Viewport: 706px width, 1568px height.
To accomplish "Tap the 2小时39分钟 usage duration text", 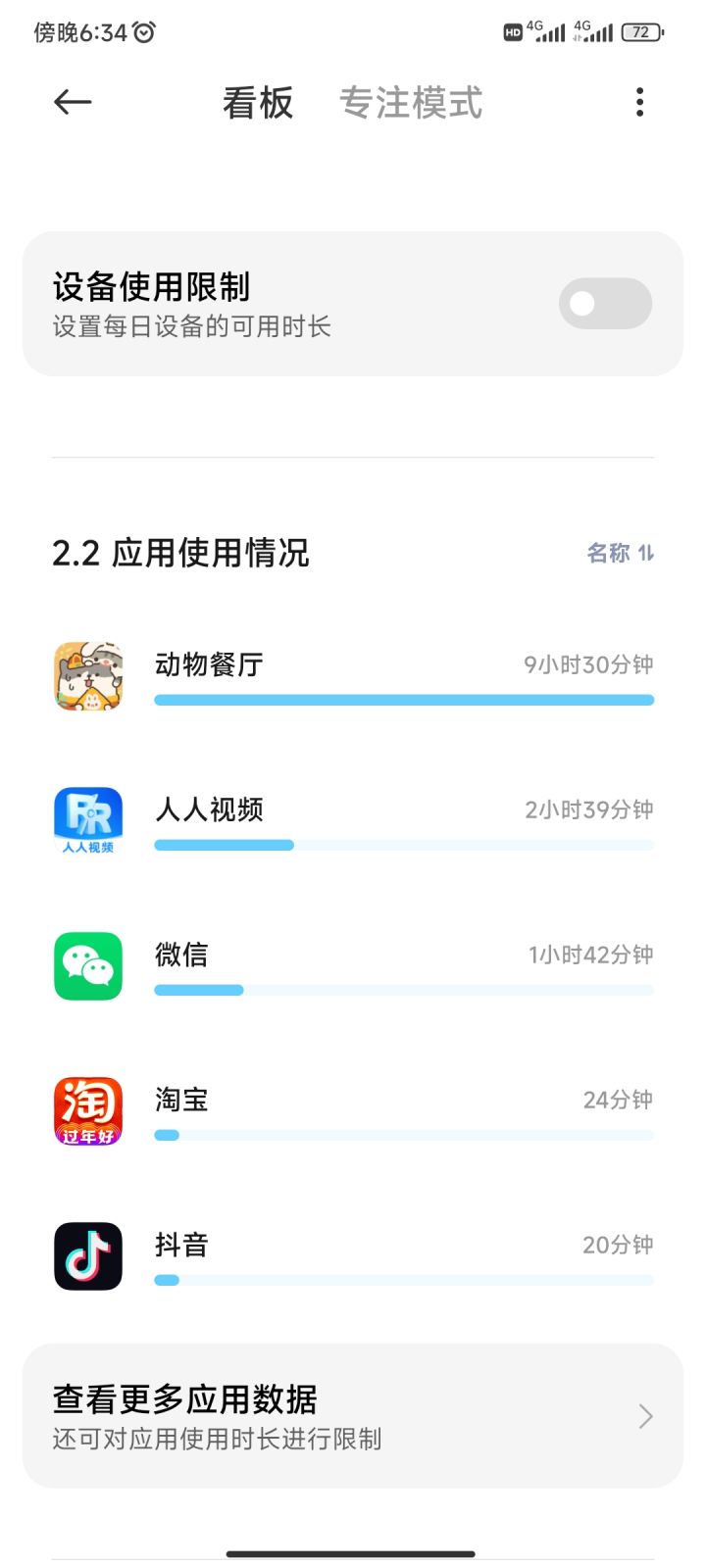I will (590, 809).
